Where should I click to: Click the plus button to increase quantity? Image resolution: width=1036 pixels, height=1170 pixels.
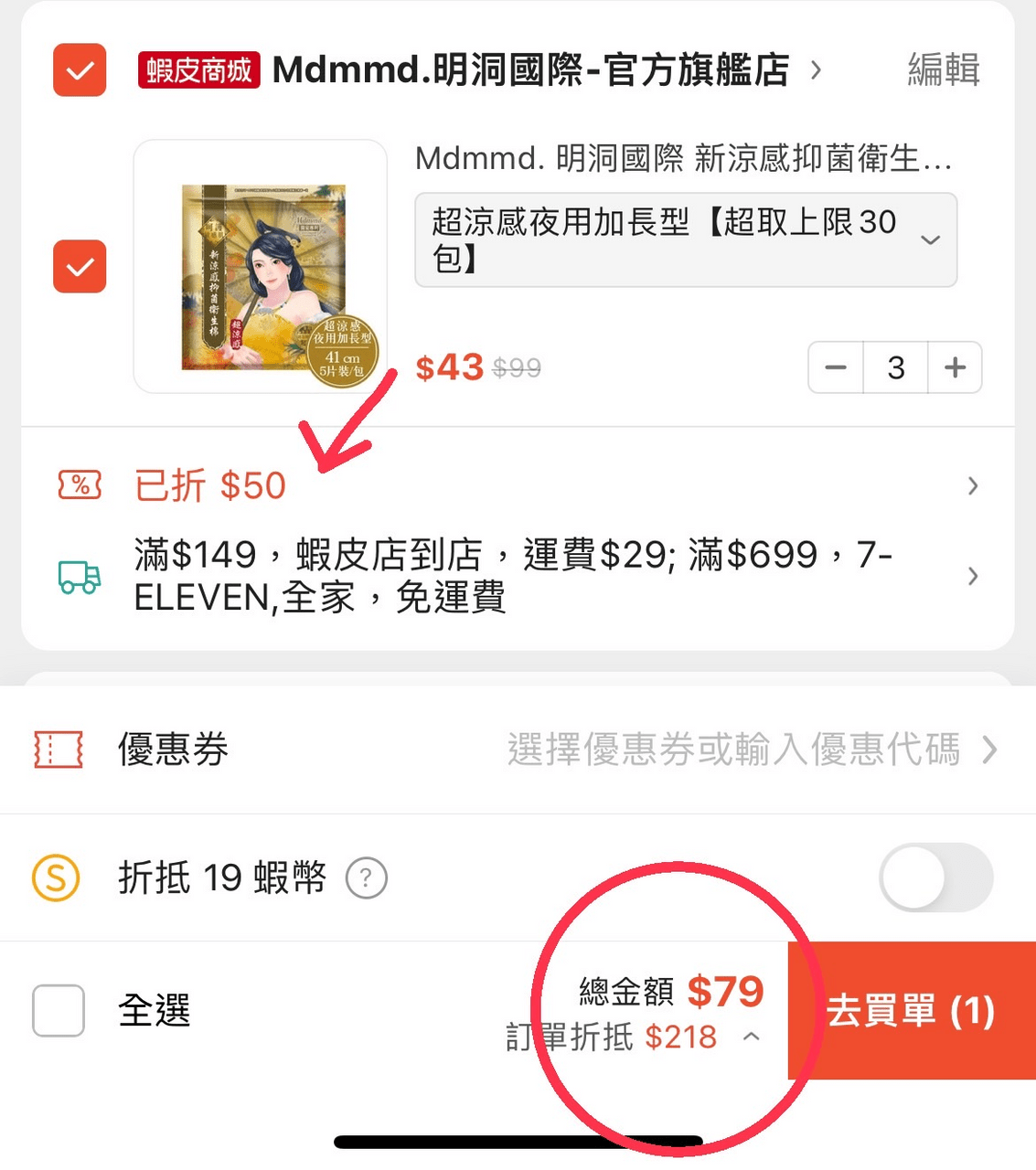(955, 367)
